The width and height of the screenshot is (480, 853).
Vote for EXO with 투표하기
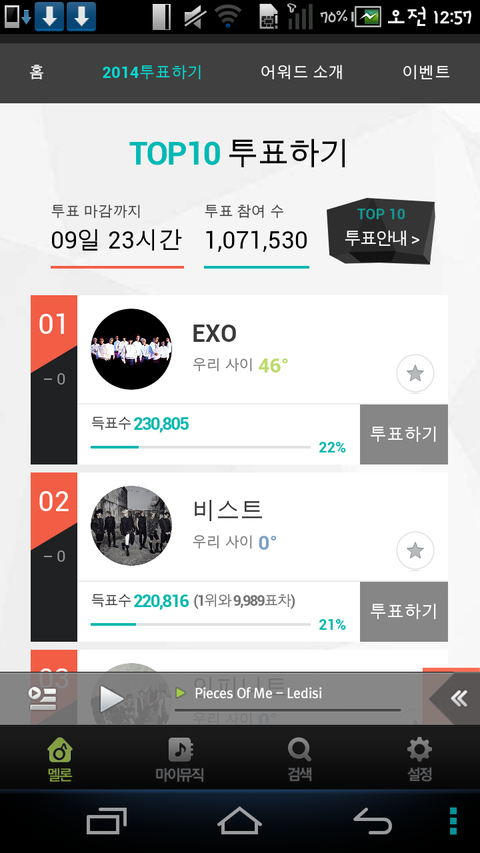point(404,434)
